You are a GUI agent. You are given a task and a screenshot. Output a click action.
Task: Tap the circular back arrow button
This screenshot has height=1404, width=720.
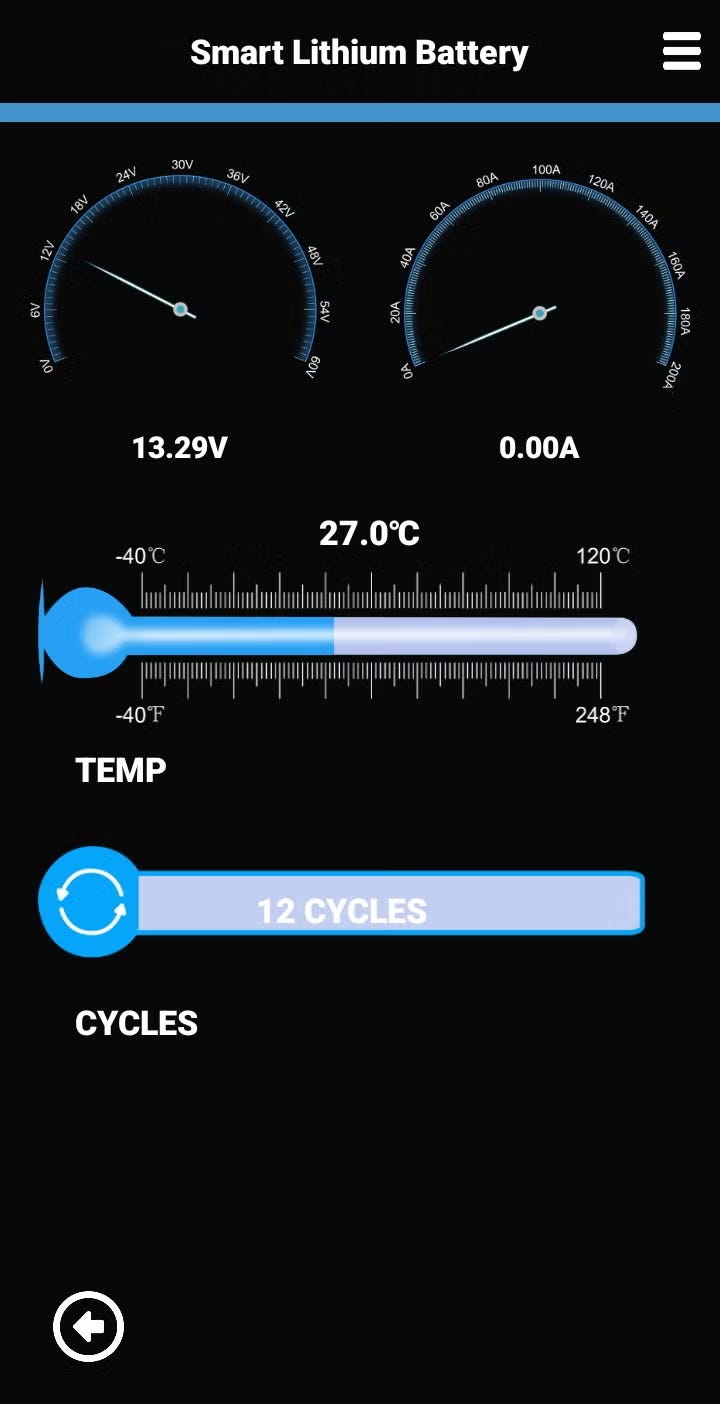(x=88, y=1327)
